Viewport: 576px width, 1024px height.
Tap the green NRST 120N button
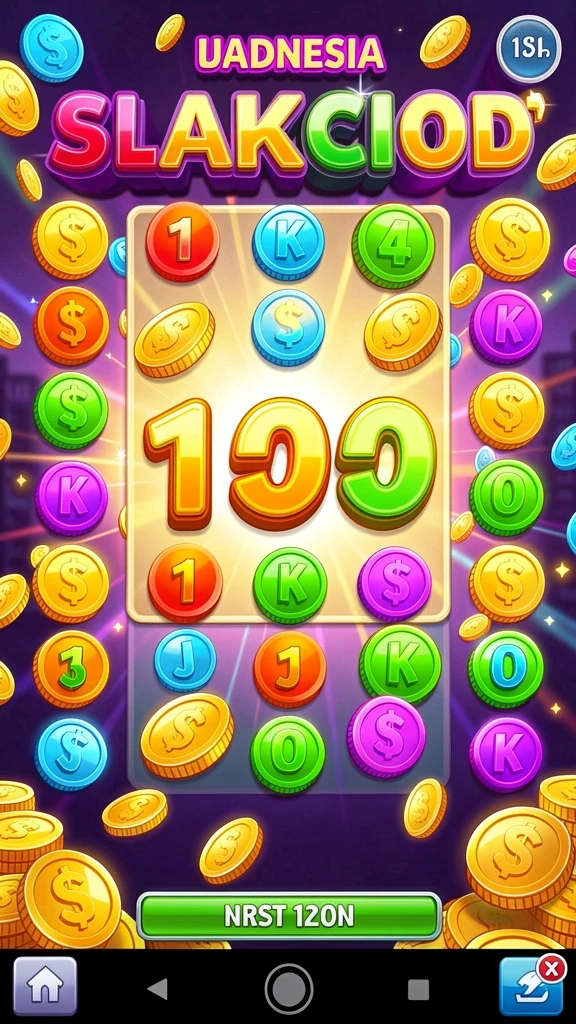tap(289, 916)
